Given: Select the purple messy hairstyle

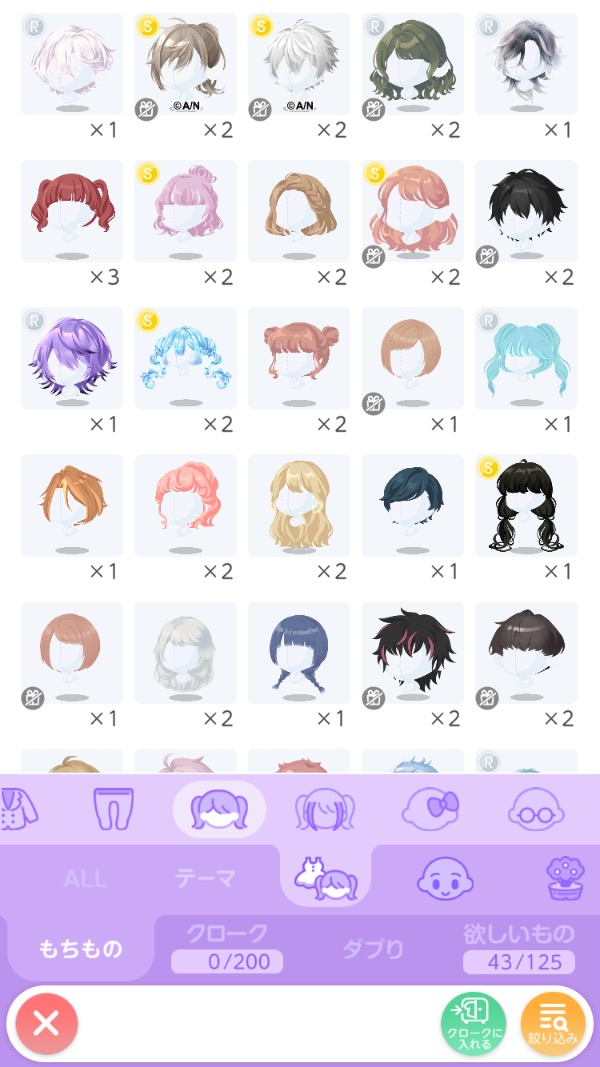Looking at the screenshot, I should 72,358.
